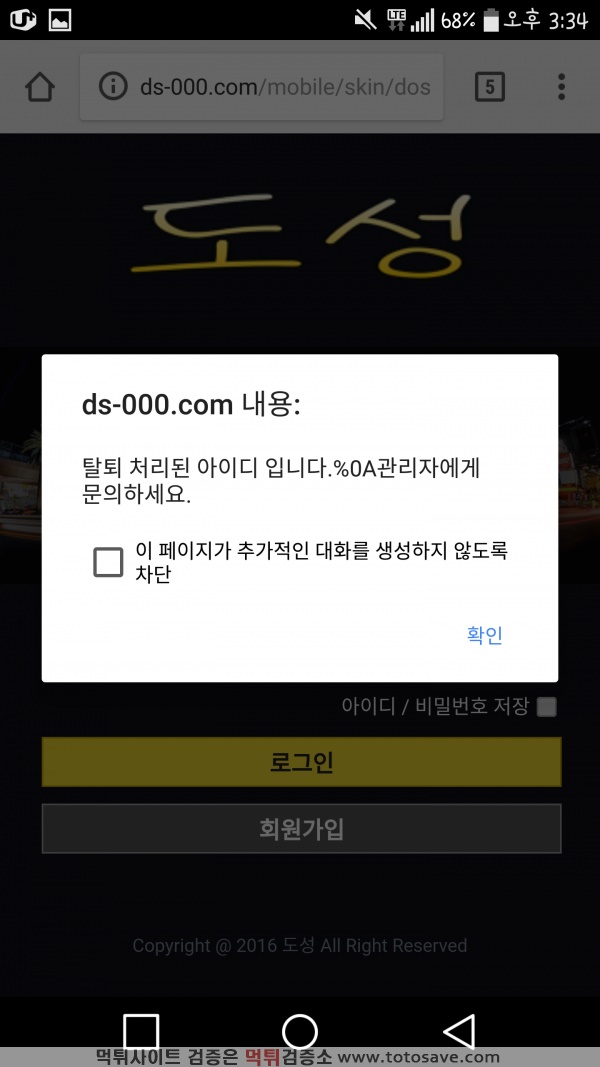Tap the ds-000.com address bar
This screenshot has width=600, height=1067.
[262, 87]
